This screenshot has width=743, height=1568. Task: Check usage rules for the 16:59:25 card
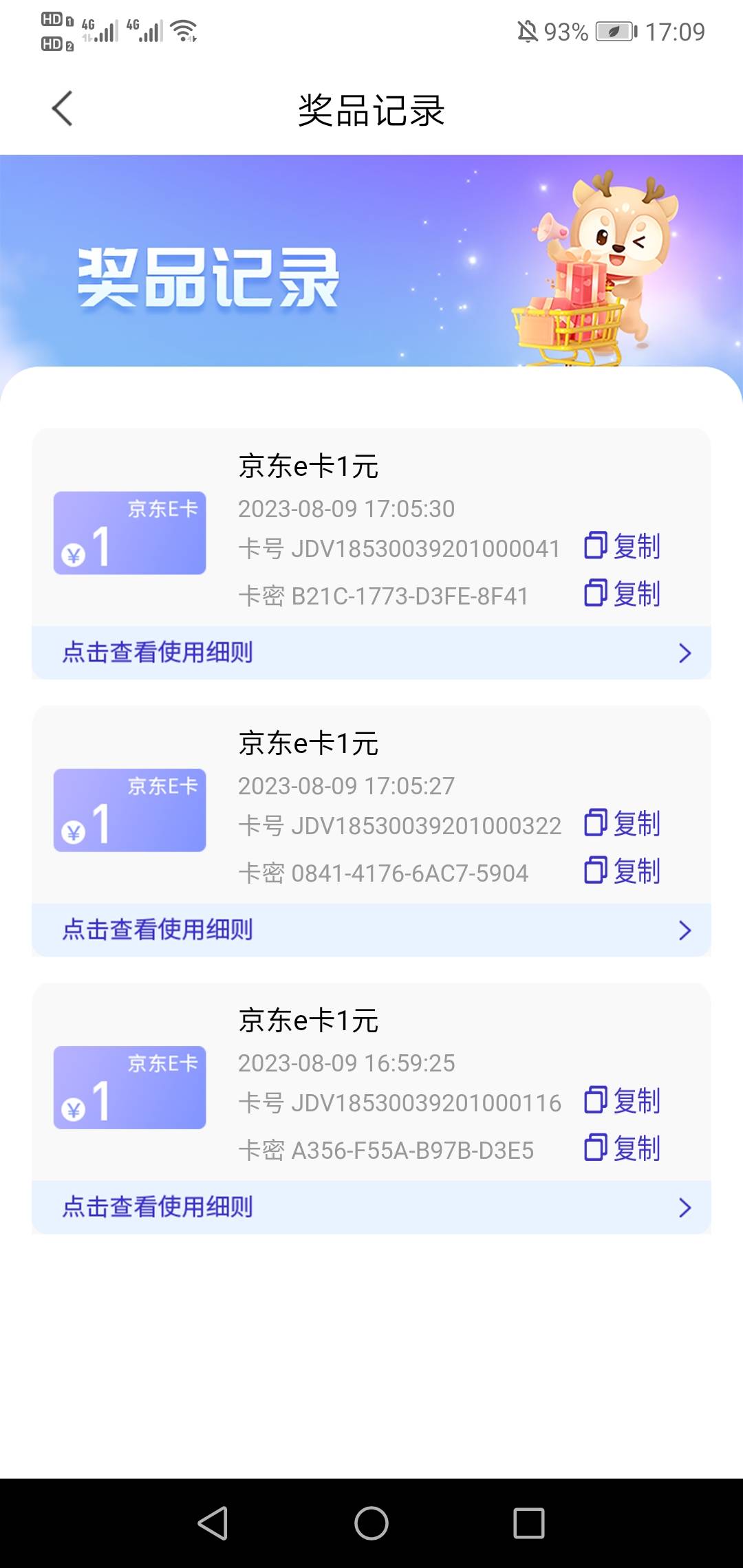[x=371, y=1207]
